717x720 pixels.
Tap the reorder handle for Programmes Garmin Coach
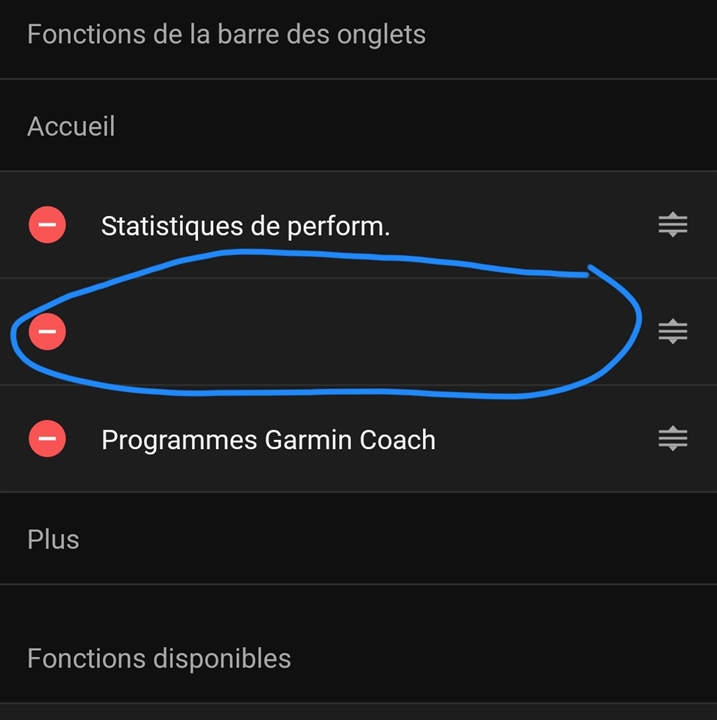tap(673, 438)
